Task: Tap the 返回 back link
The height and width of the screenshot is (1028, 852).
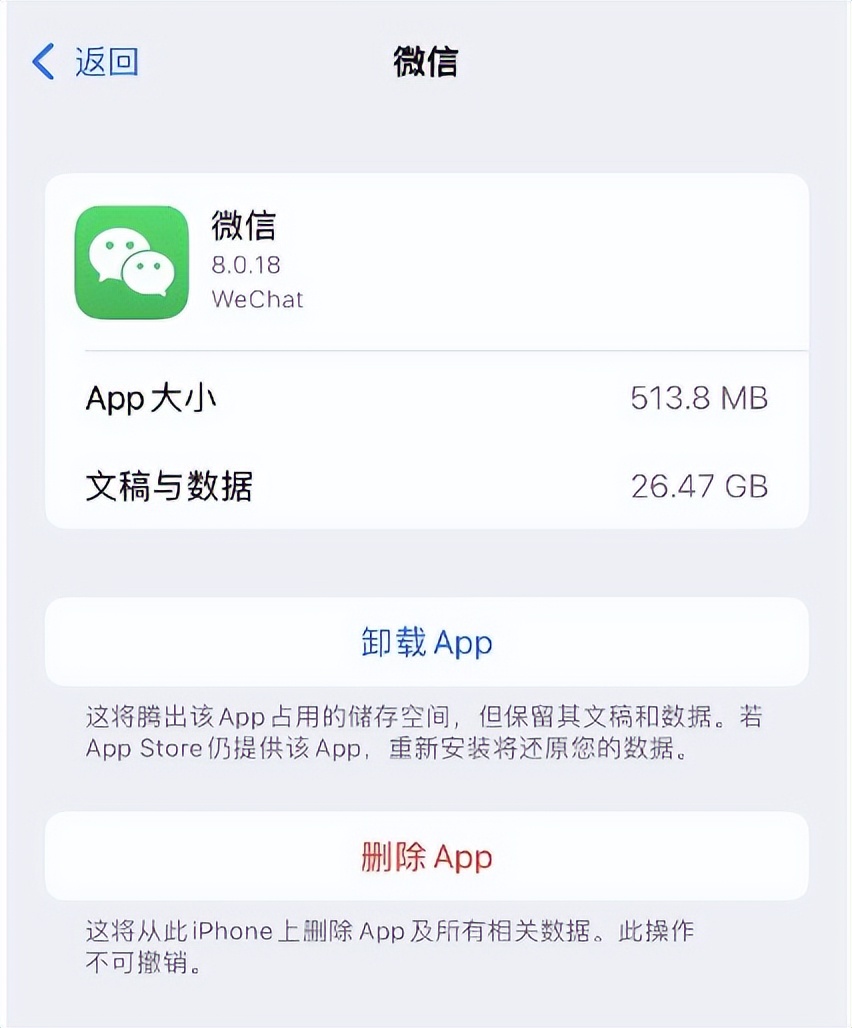Action: 103,61
